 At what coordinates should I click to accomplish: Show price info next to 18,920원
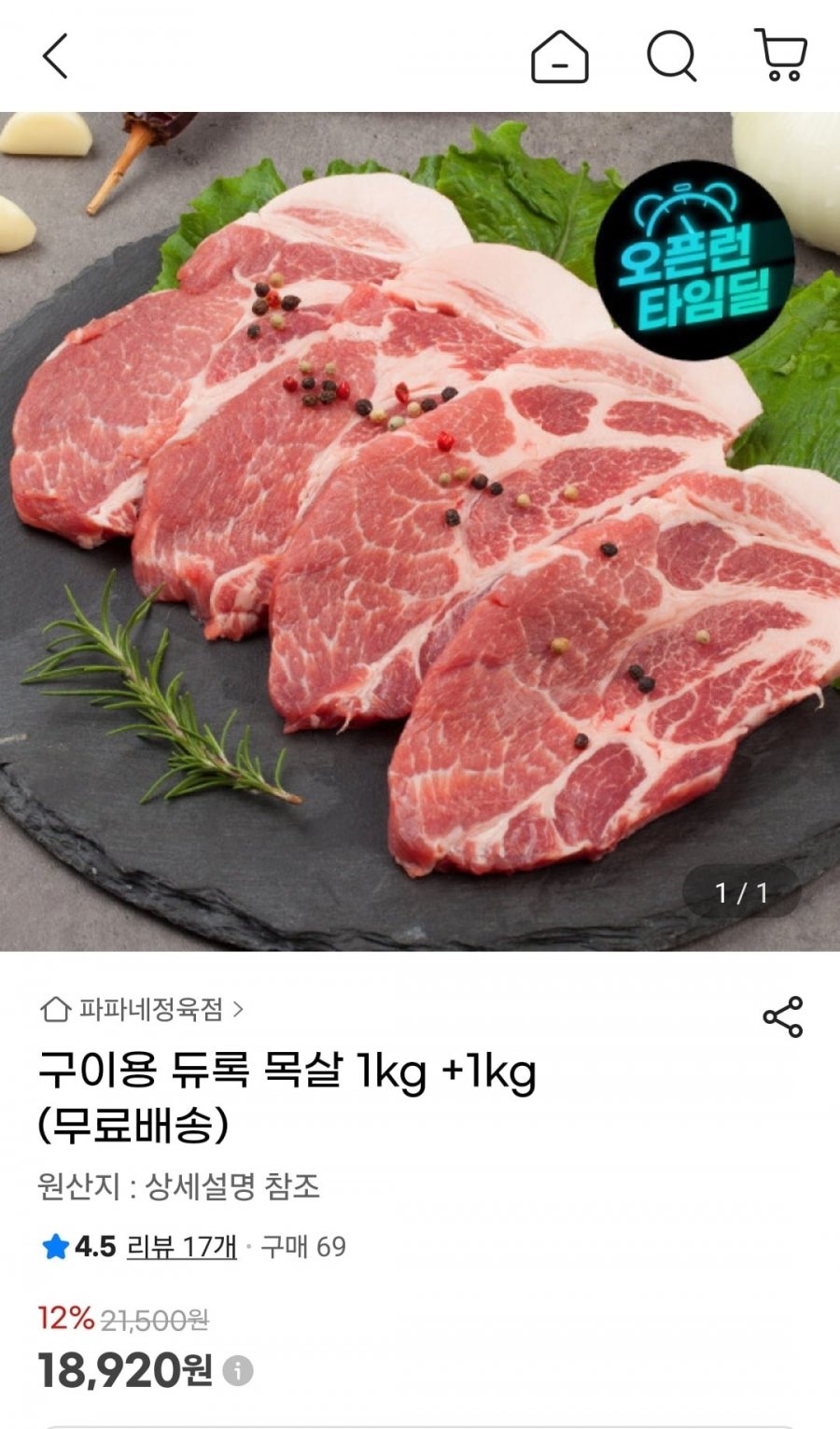[238, 1371]
